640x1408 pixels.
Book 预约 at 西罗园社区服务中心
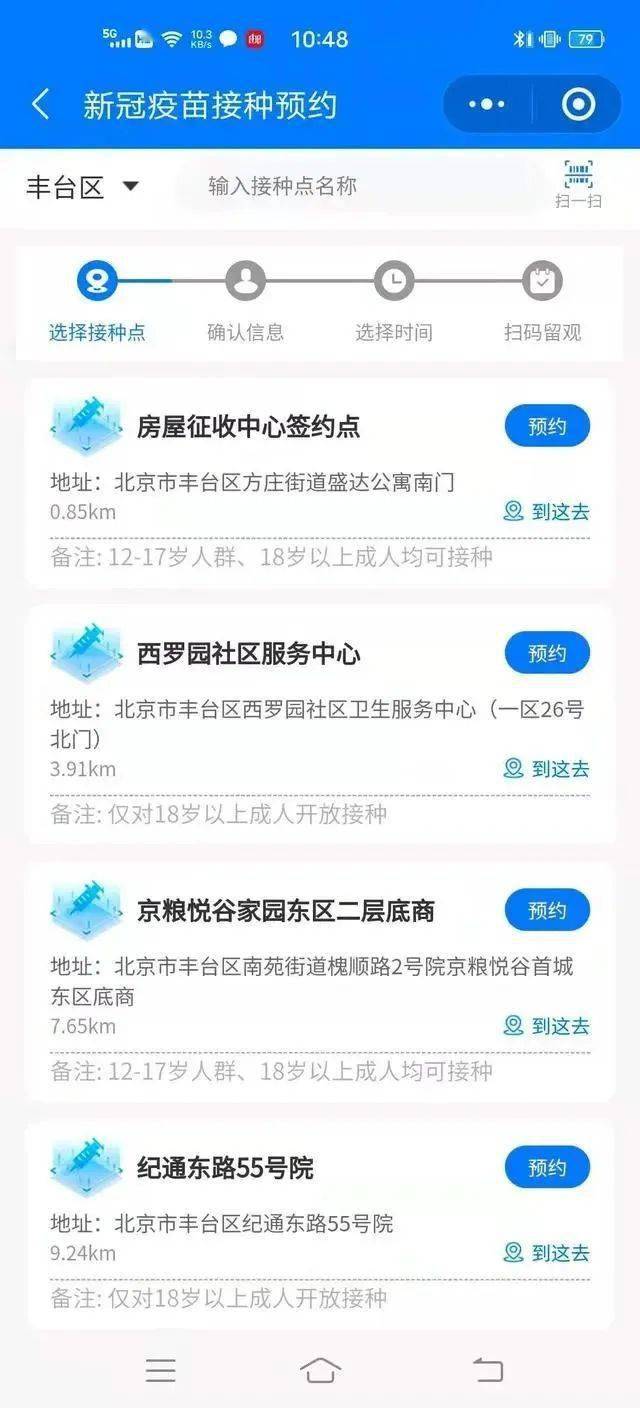pyautogui.click(x=547, y=654)
